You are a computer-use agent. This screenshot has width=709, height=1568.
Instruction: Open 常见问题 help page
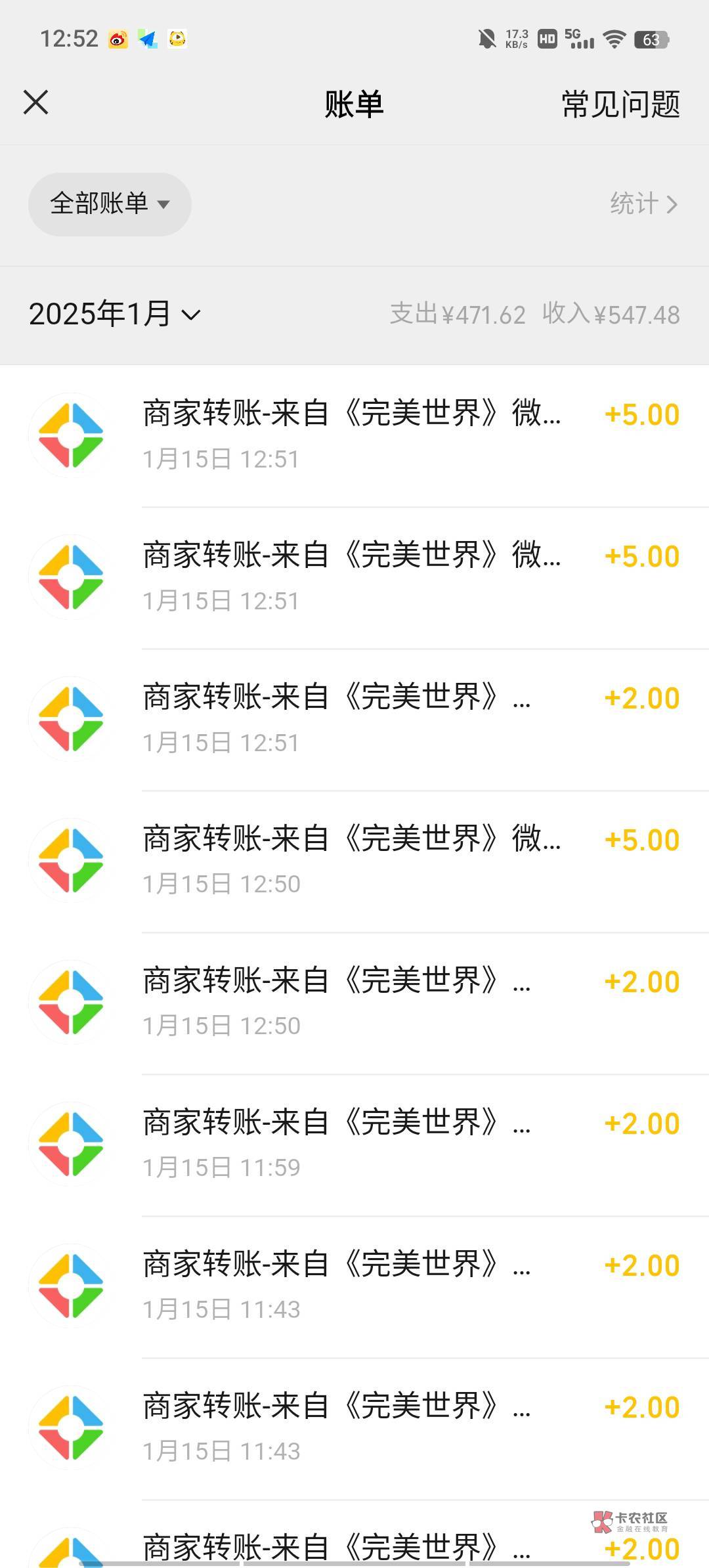pyautogui.click(x=620, y=104)
